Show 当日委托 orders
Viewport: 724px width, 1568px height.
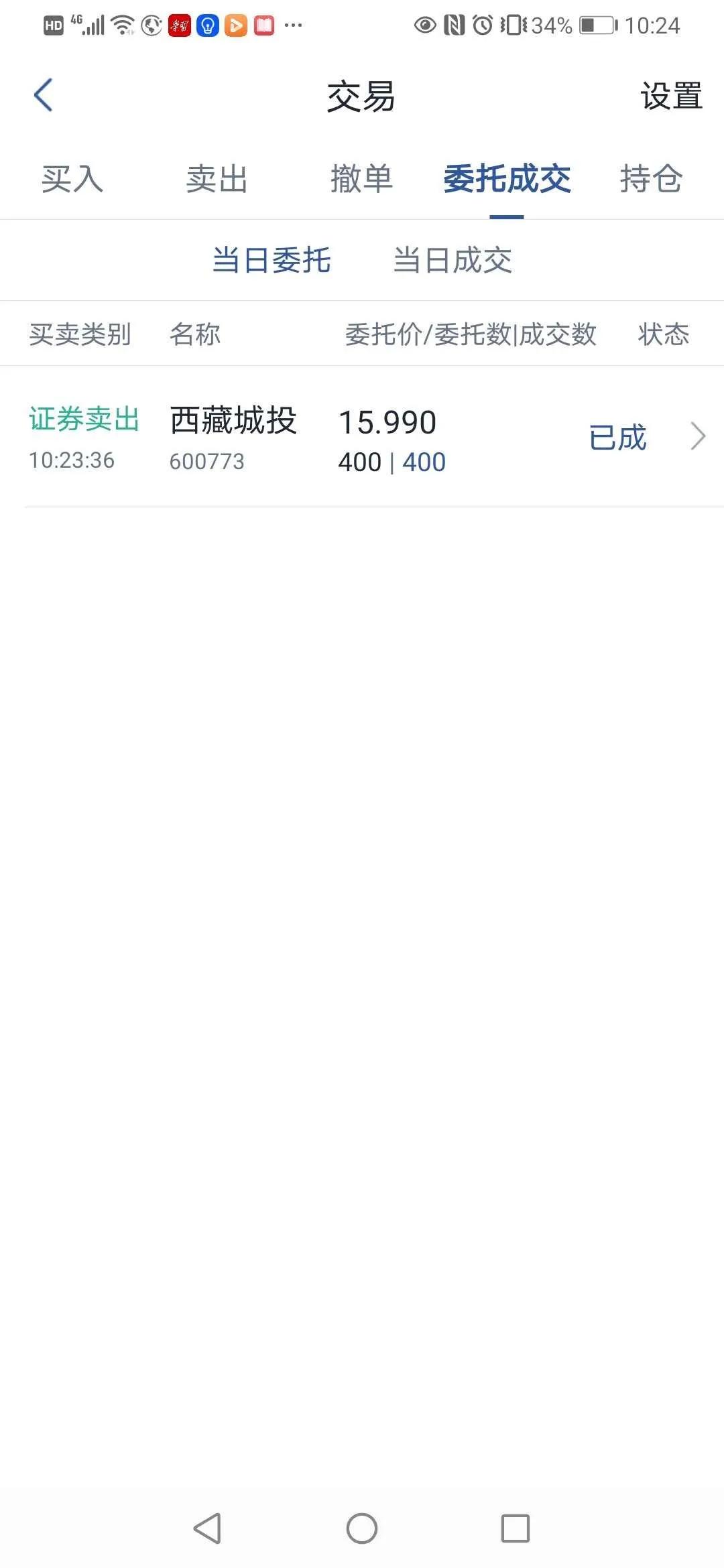[271, 260]
